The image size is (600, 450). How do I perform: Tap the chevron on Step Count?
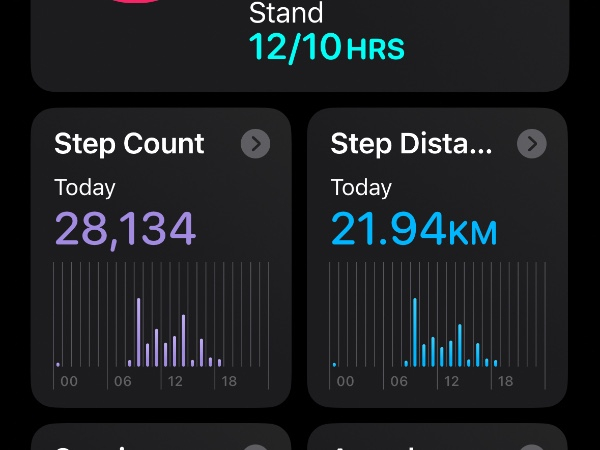256,144
